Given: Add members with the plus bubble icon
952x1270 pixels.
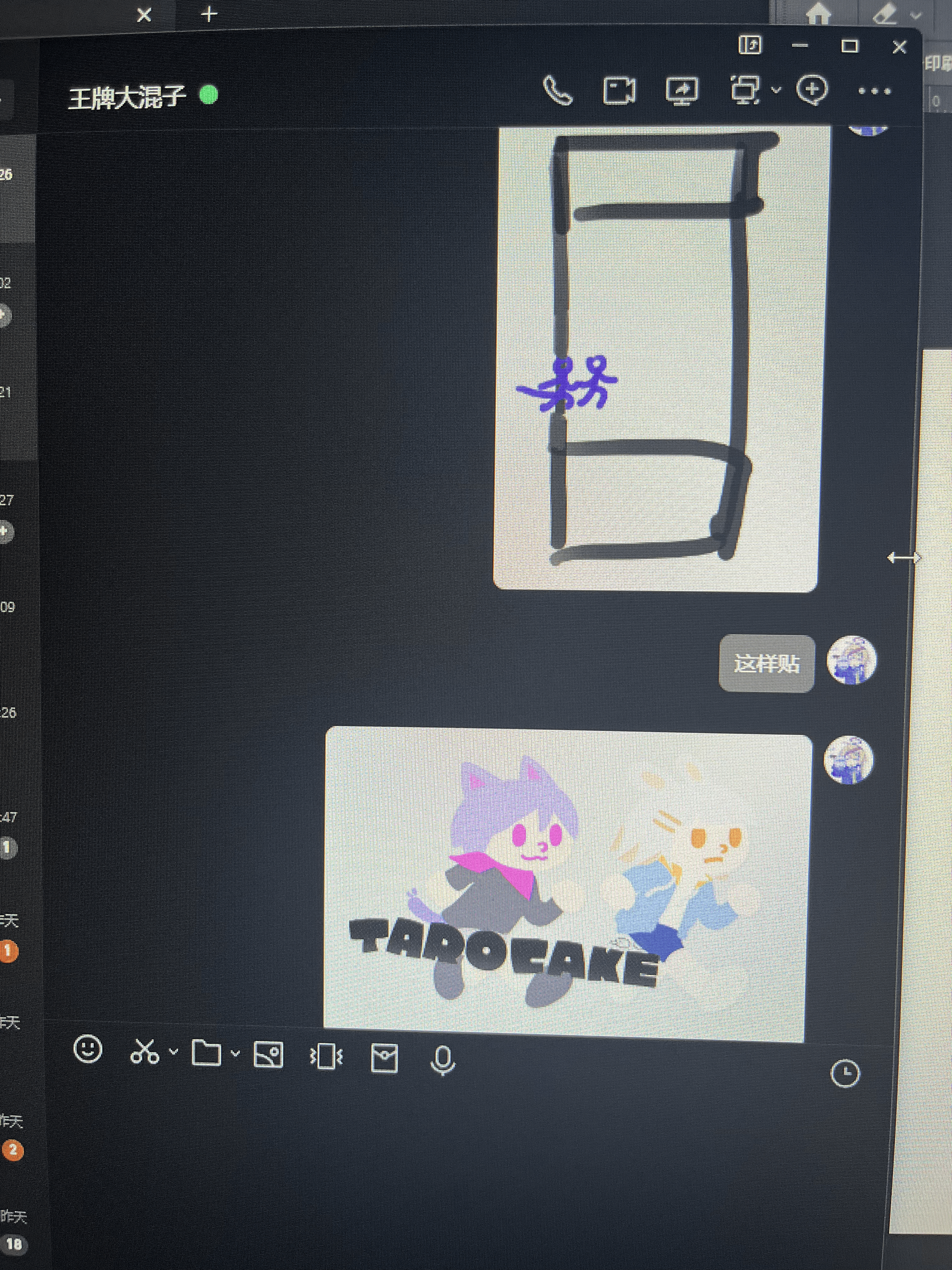Looking at the screenshot, I should pos(812,90).
